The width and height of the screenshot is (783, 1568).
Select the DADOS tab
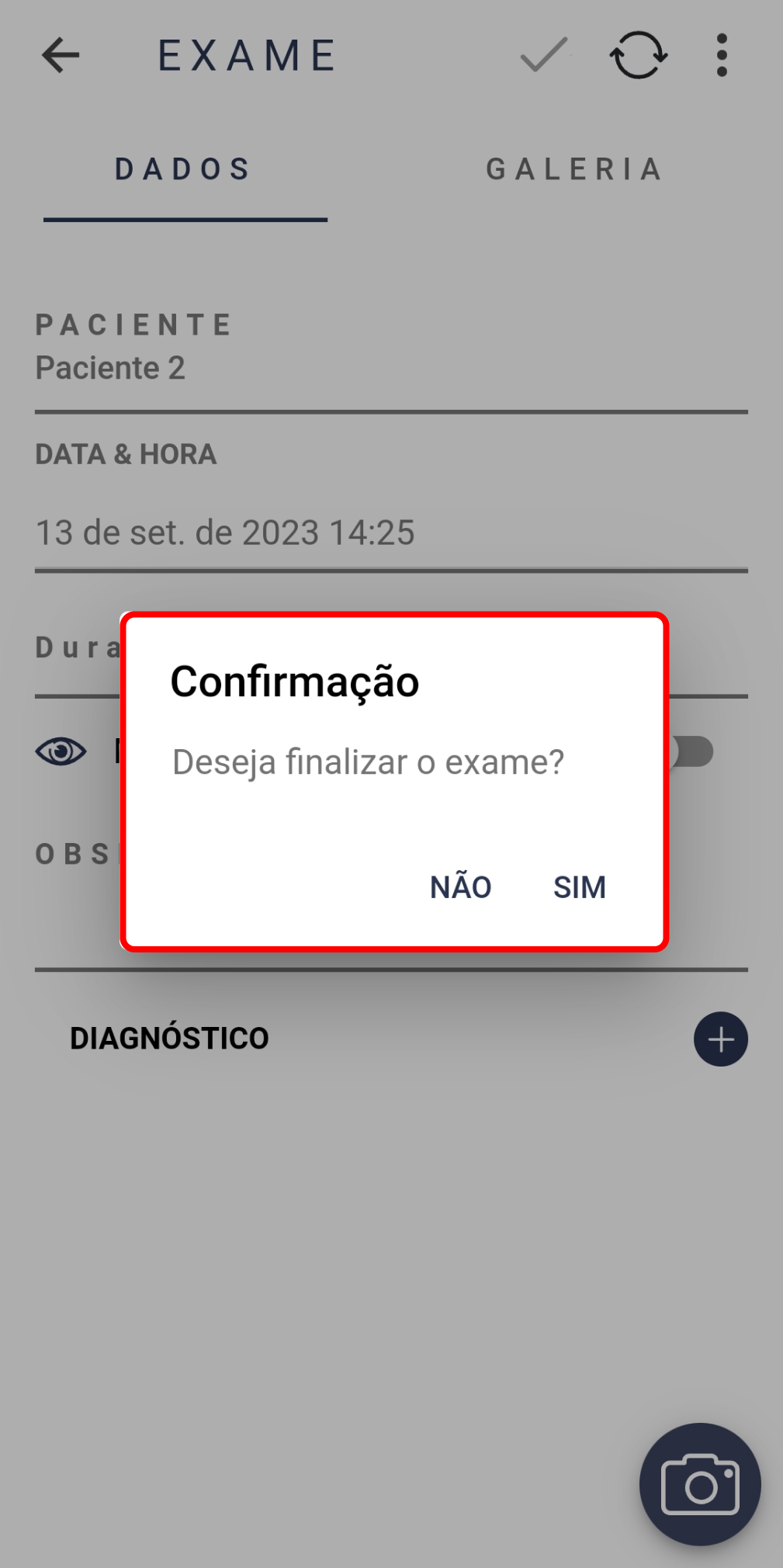(184, 169)
